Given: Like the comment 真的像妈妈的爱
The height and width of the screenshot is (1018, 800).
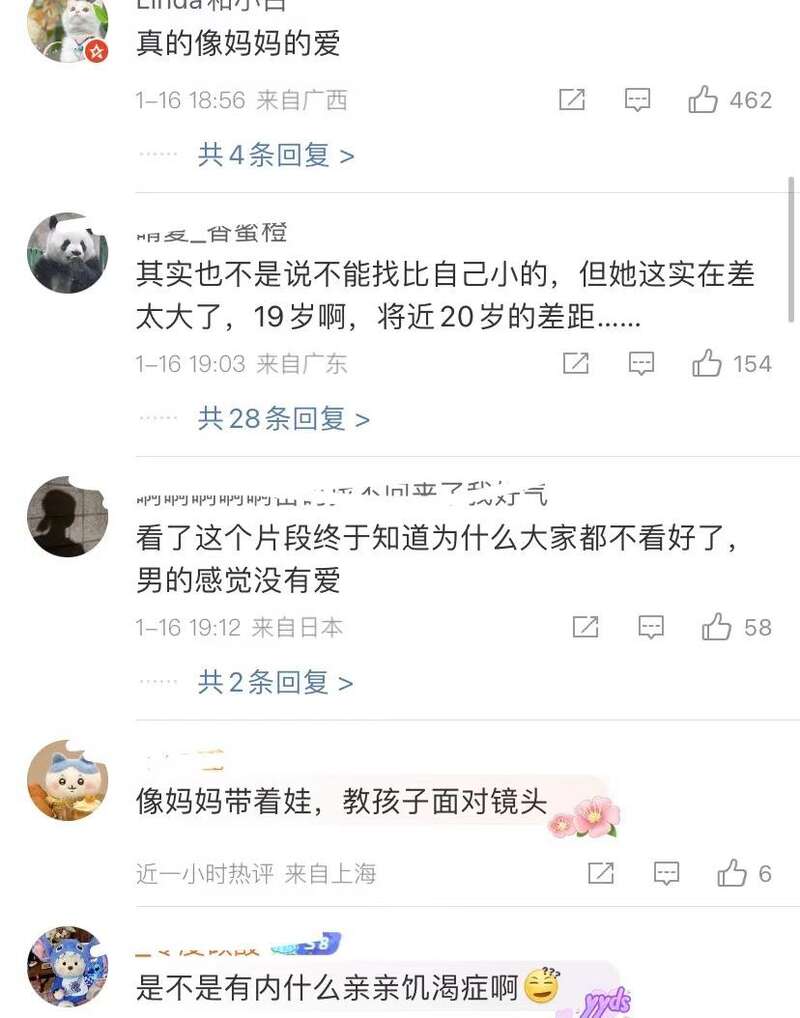Looking at the screenshot, I should [x=704, y=100].
